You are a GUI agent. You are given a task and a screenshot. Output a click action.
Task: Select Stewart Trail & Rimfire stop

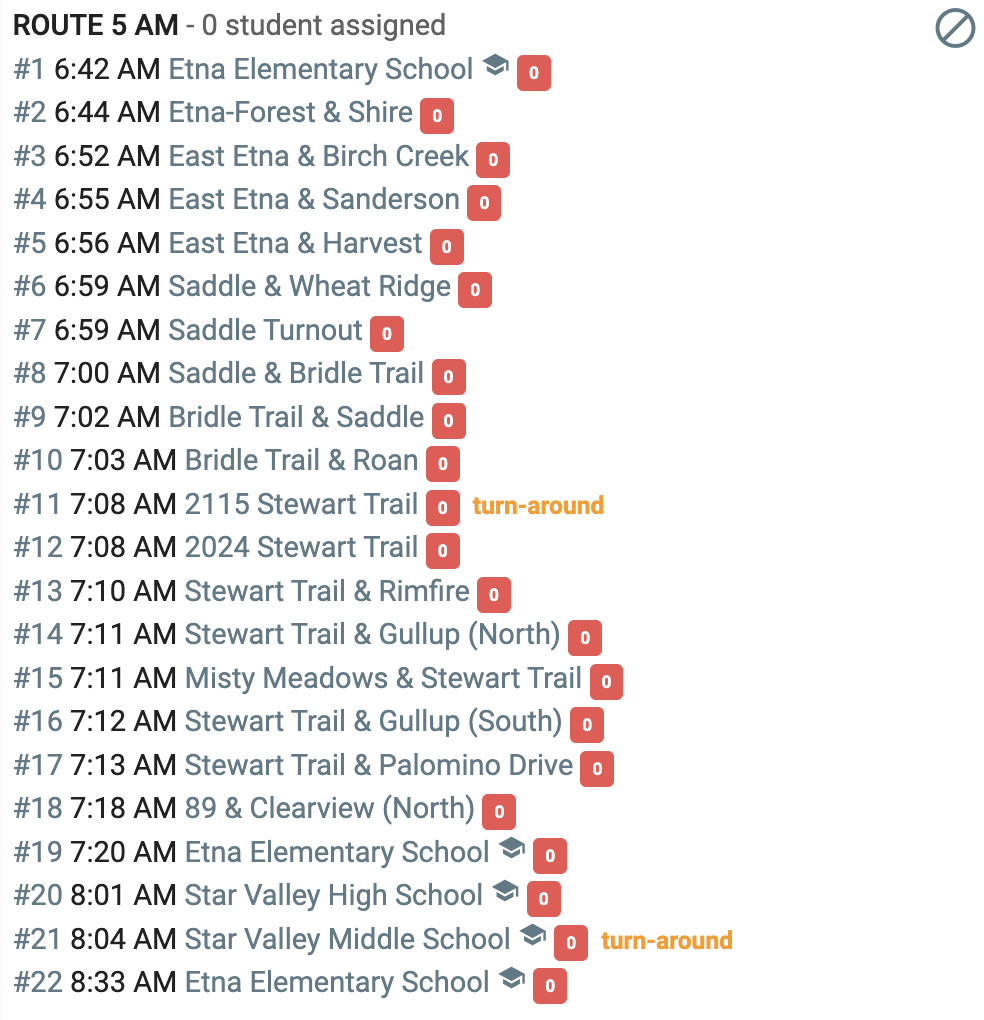pos(327,591)
